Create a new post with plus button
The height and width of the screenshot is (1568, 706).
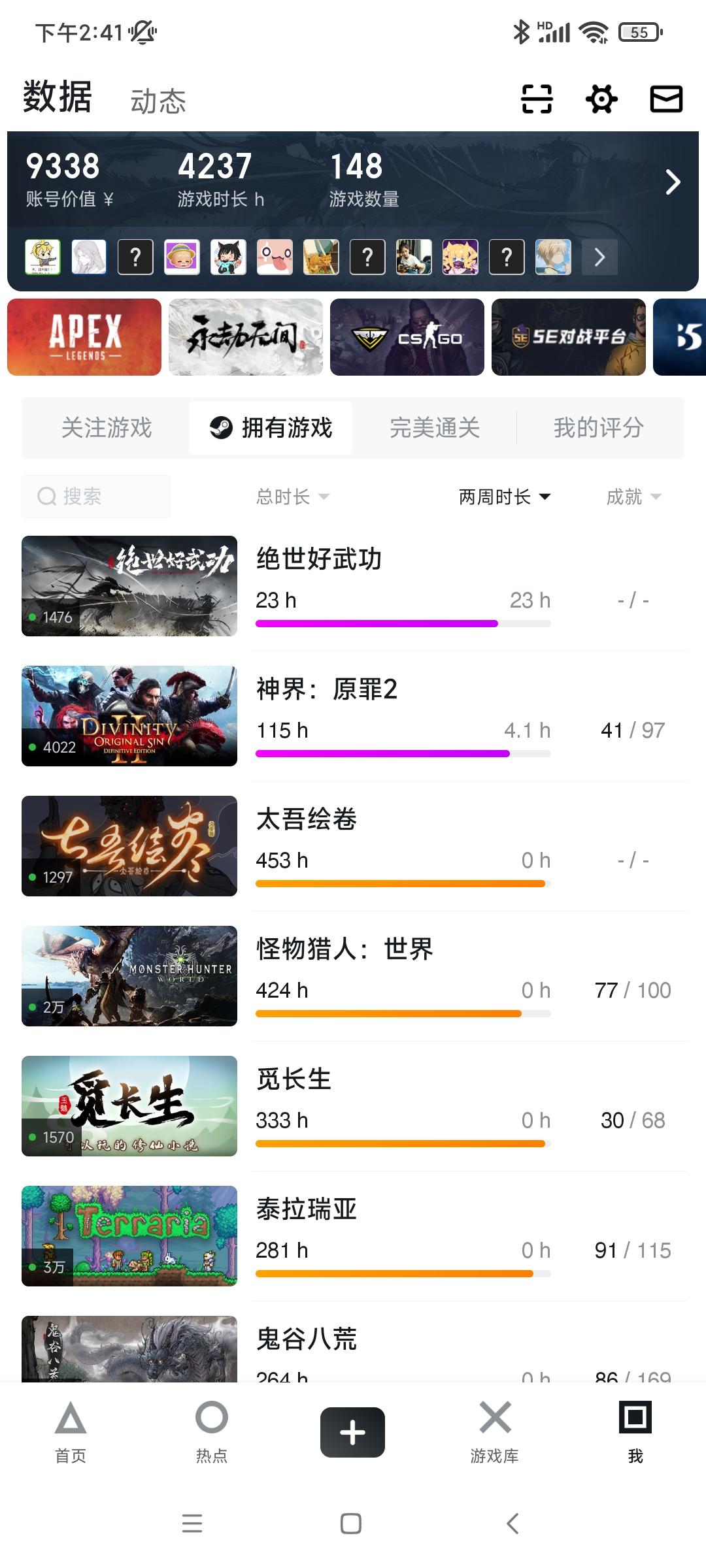tap(352, 1432)
